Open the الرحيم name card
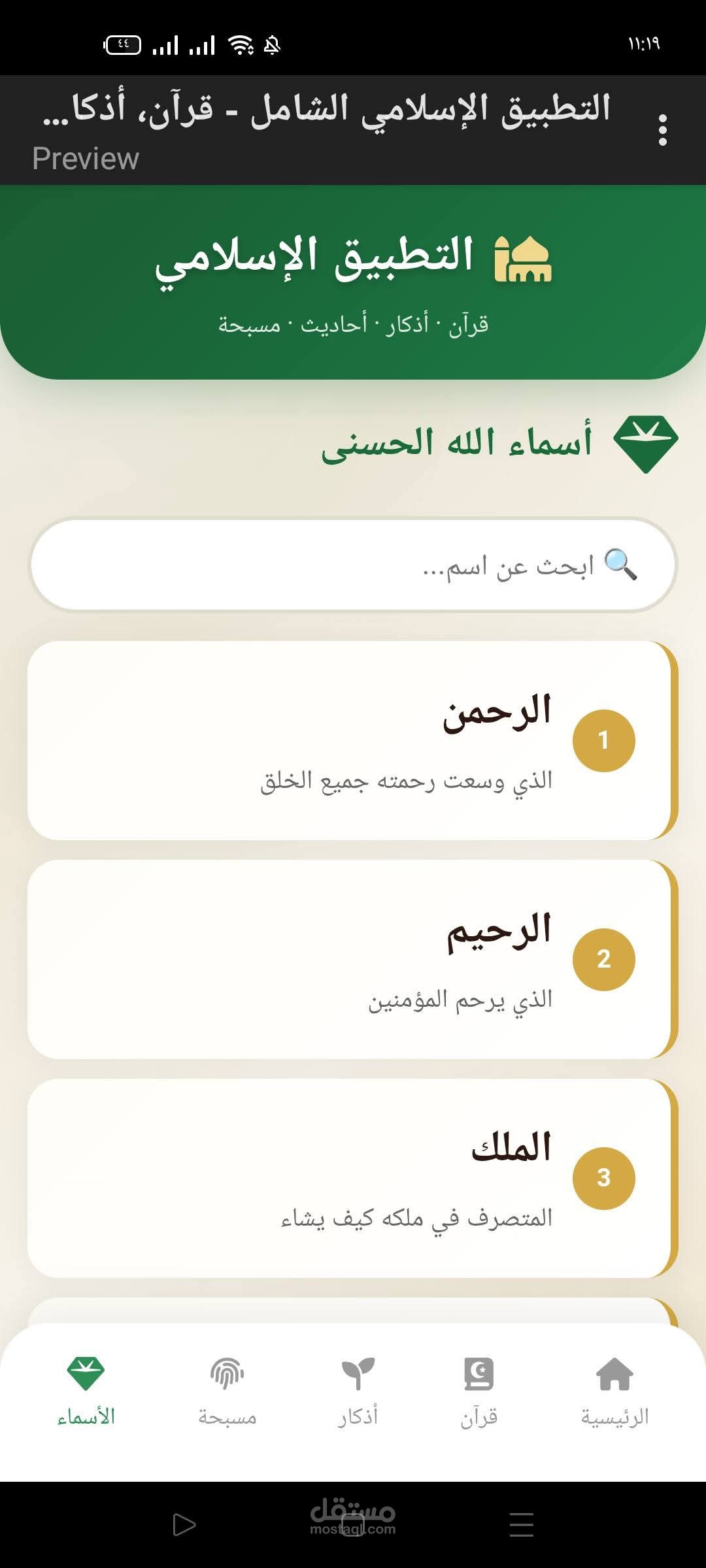Screen dimensions: 706x1568 pos(353,959)
